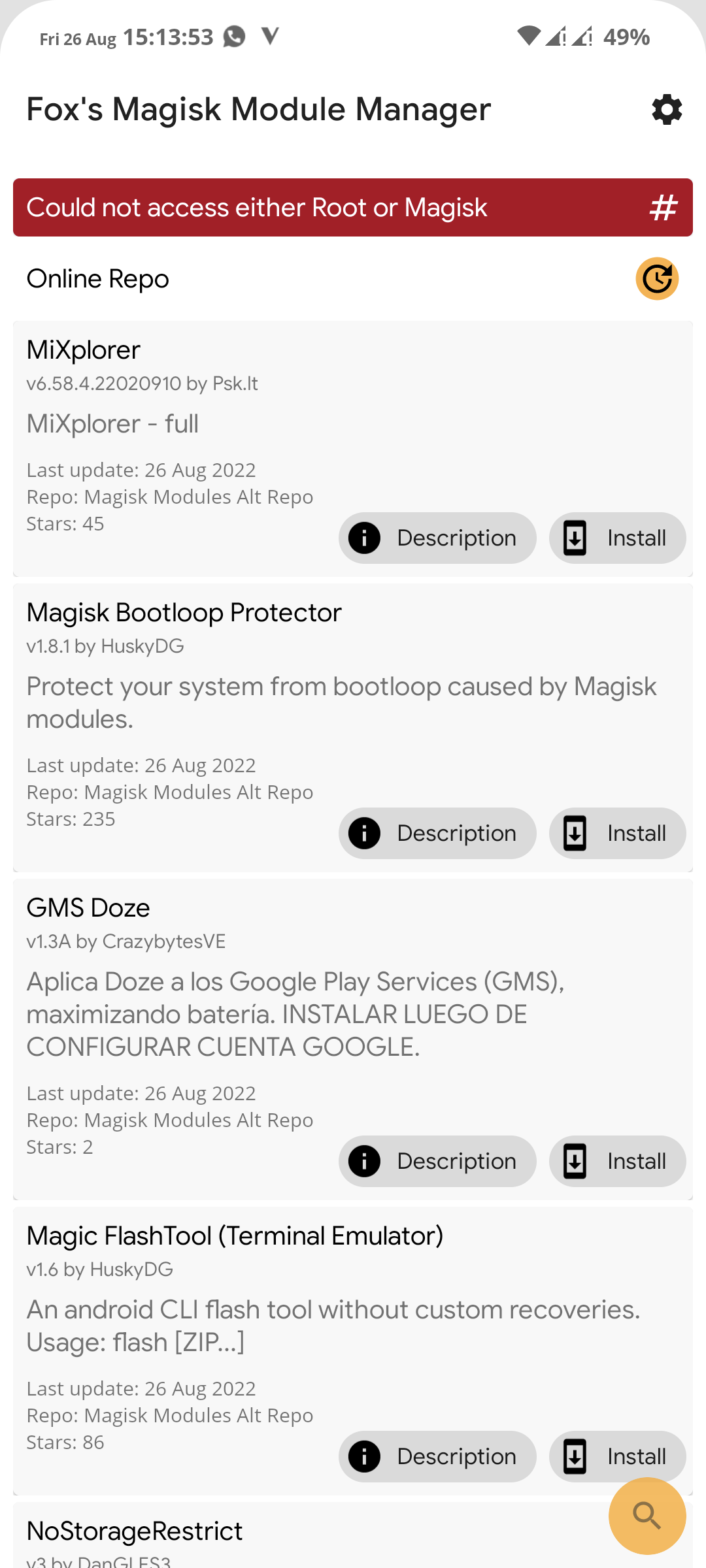The width and height of the screenshot is (706, 1568).
Task: Open Description for MiXplorer module
Action: click(x=437, y=538)
